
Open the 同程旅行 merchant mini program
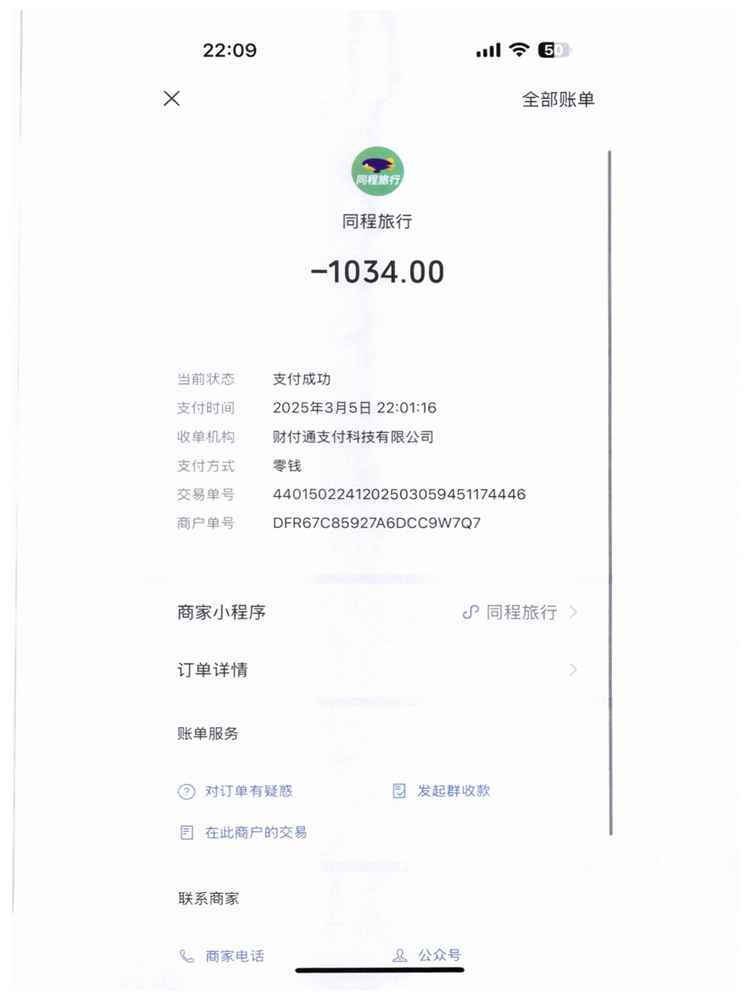(520, 612)
